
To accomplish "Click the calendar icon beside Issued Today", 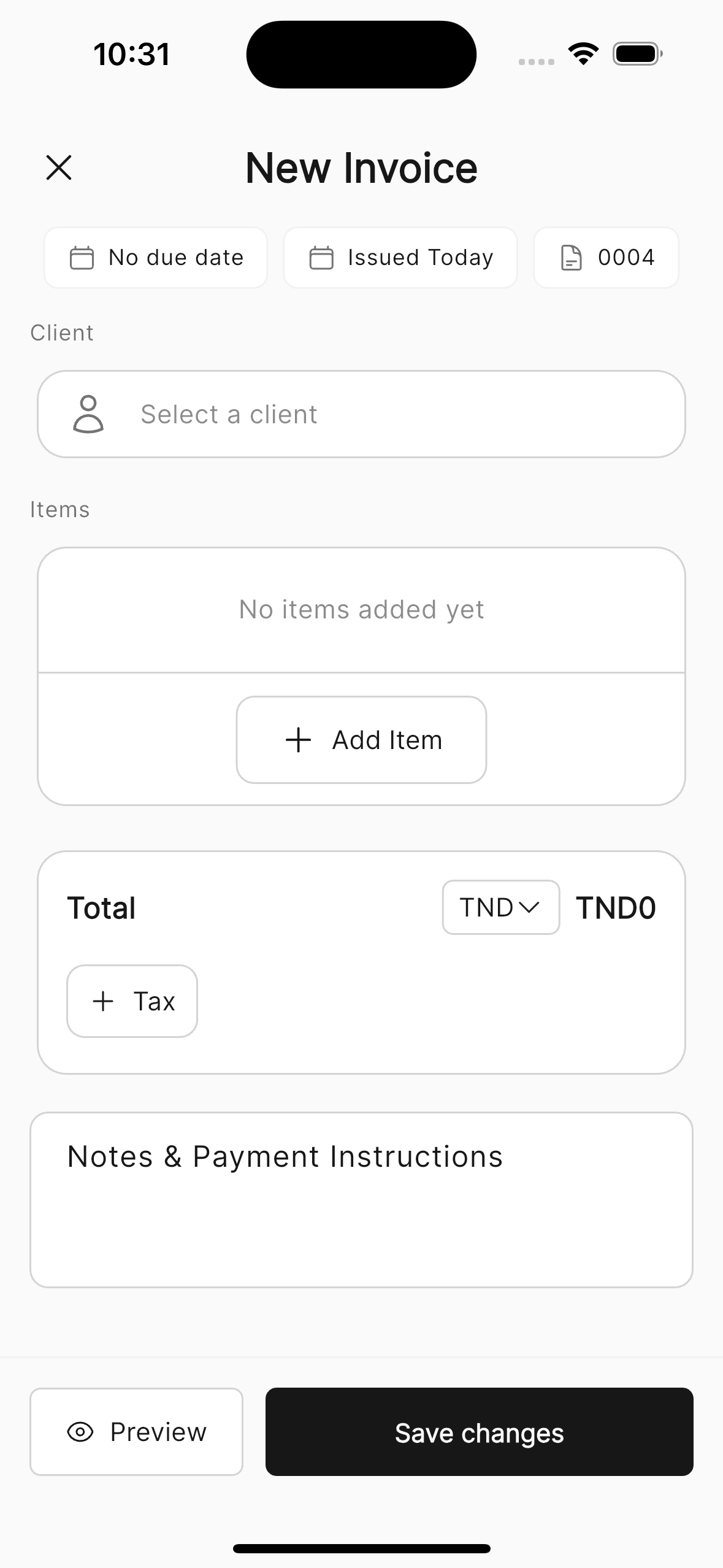I will pos(321,258).
